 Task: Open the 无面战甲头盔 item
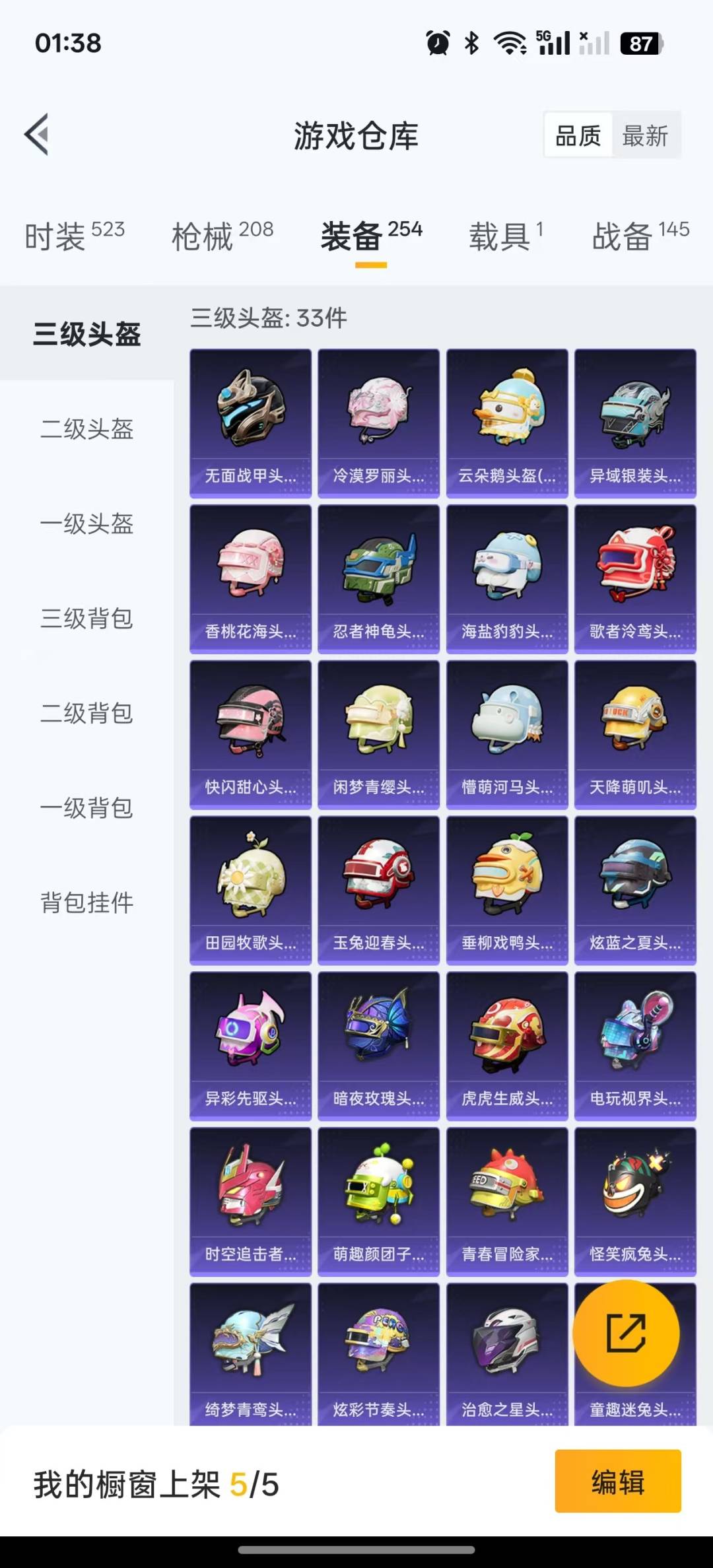[x=250, y=423]
